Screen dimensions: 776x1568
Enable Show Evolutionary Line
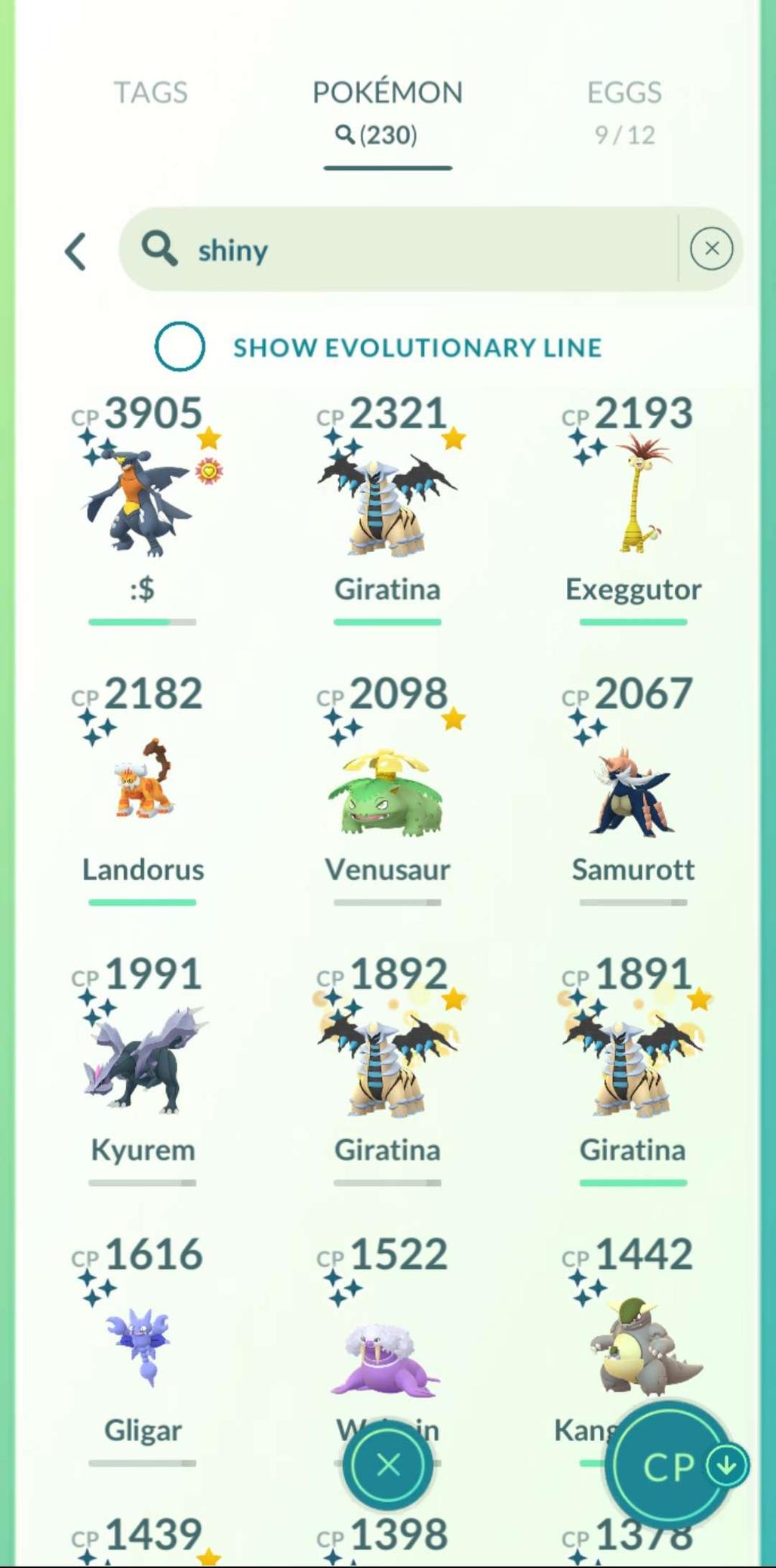tap(180, 347)
